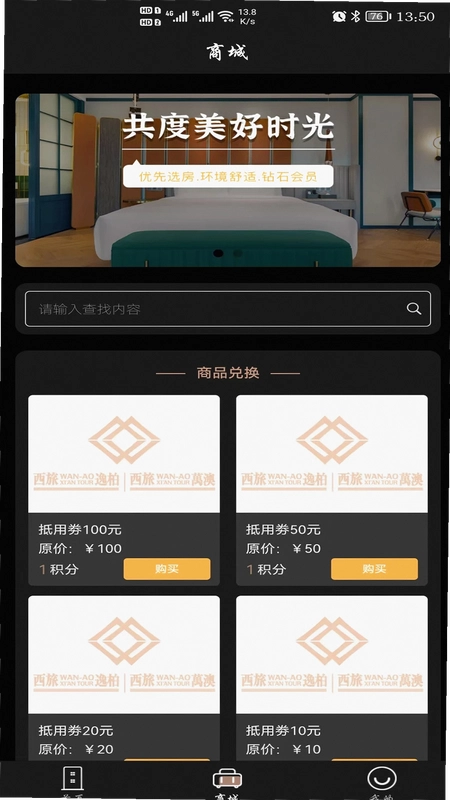Go to the smiley profile tab

[x=382, y=782]
